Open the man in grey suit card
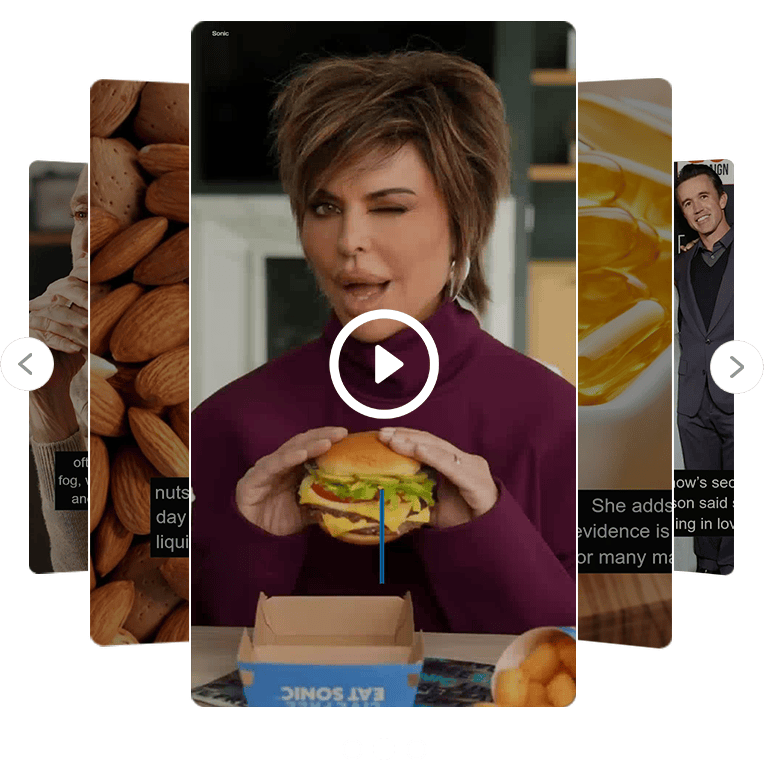 (x=706, y=300)
